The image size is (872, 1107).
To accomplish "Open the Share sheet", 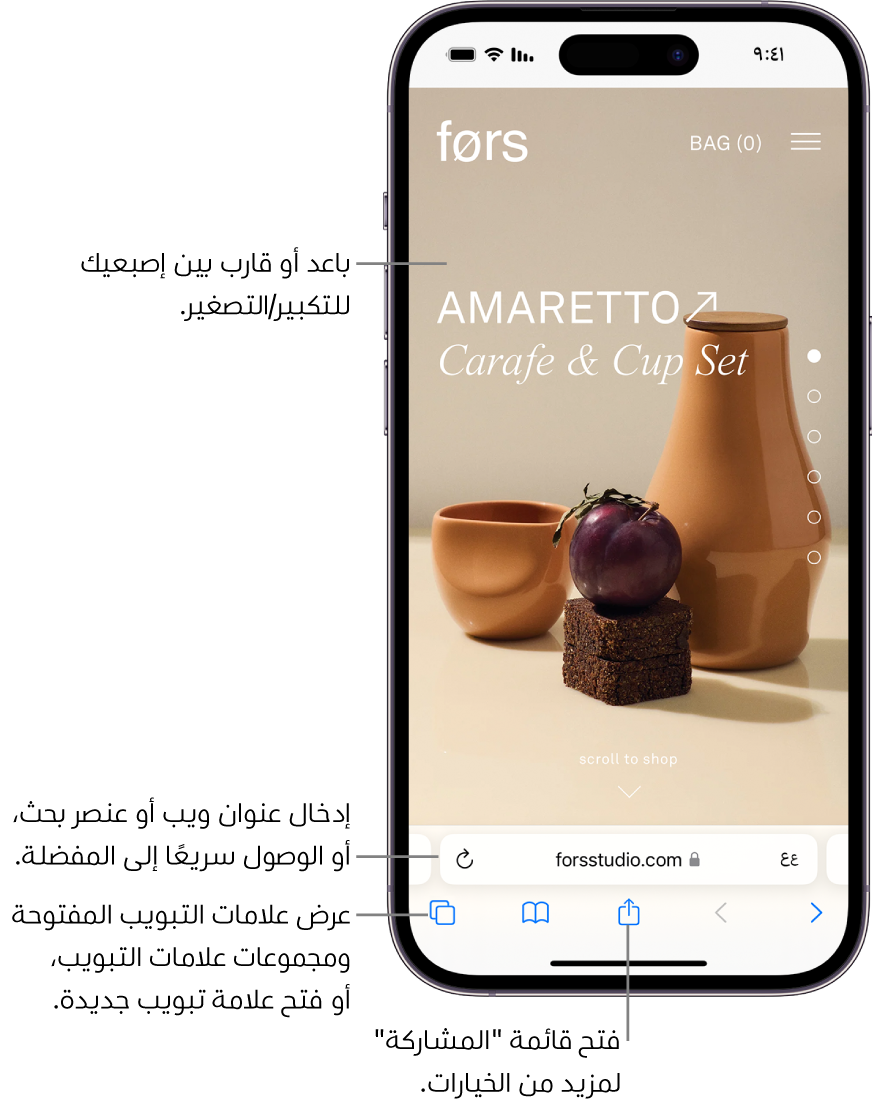I will tap(627, 913).
